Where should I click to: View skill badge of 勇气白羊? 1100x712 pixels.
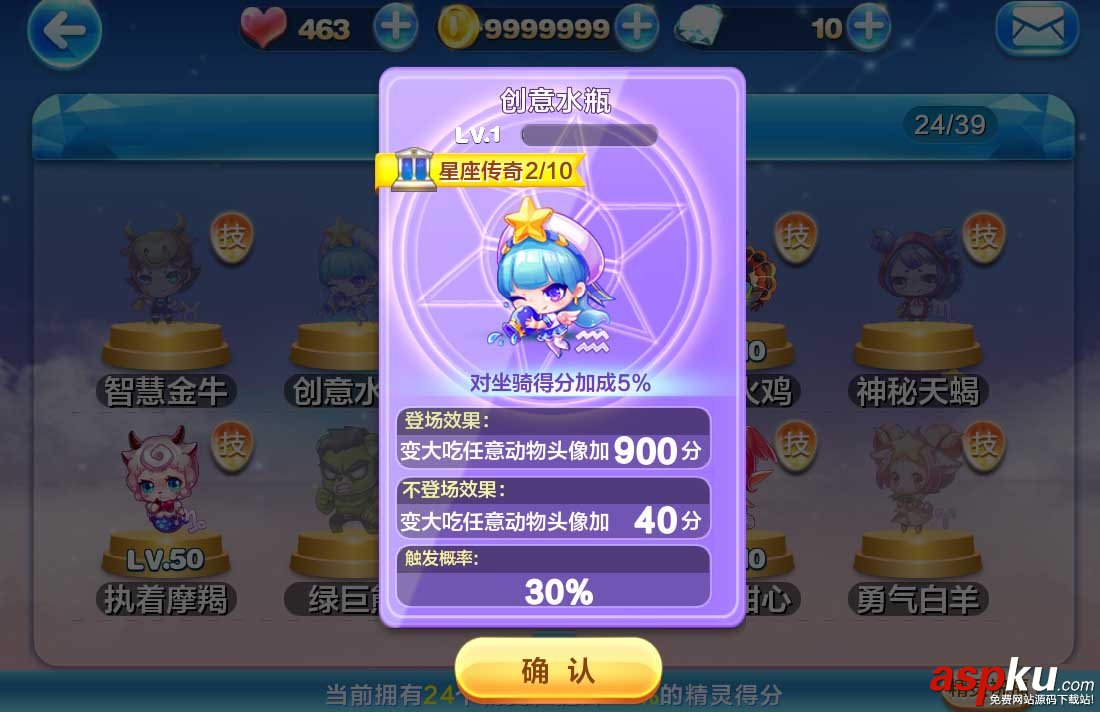(984, 445)
